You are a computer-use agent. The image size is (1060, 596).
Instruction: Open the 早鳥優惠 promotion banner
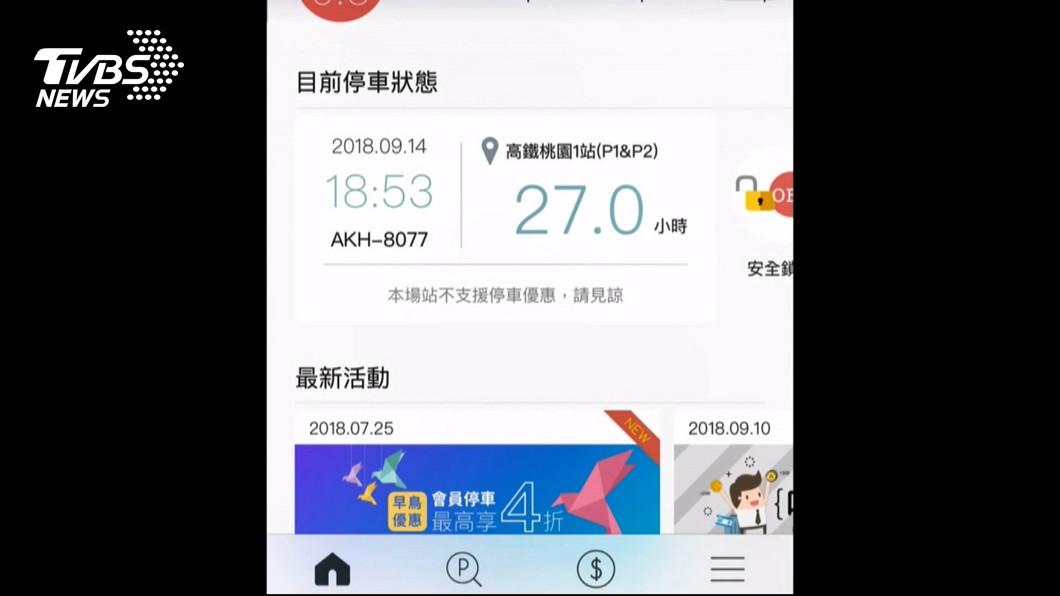[477, 490]
